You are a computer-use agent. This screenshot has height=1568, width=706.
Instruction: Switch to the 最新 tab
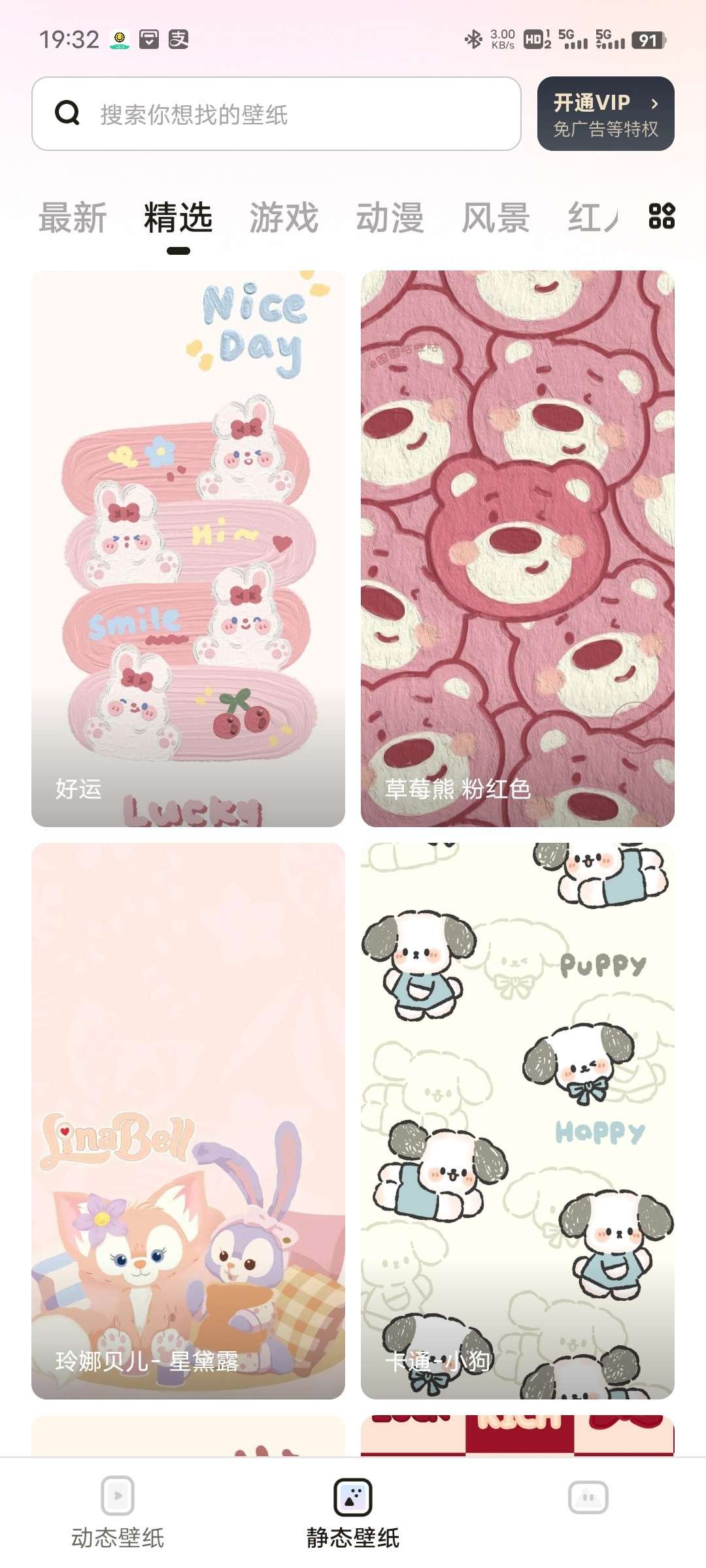click(x=73, y=218)
